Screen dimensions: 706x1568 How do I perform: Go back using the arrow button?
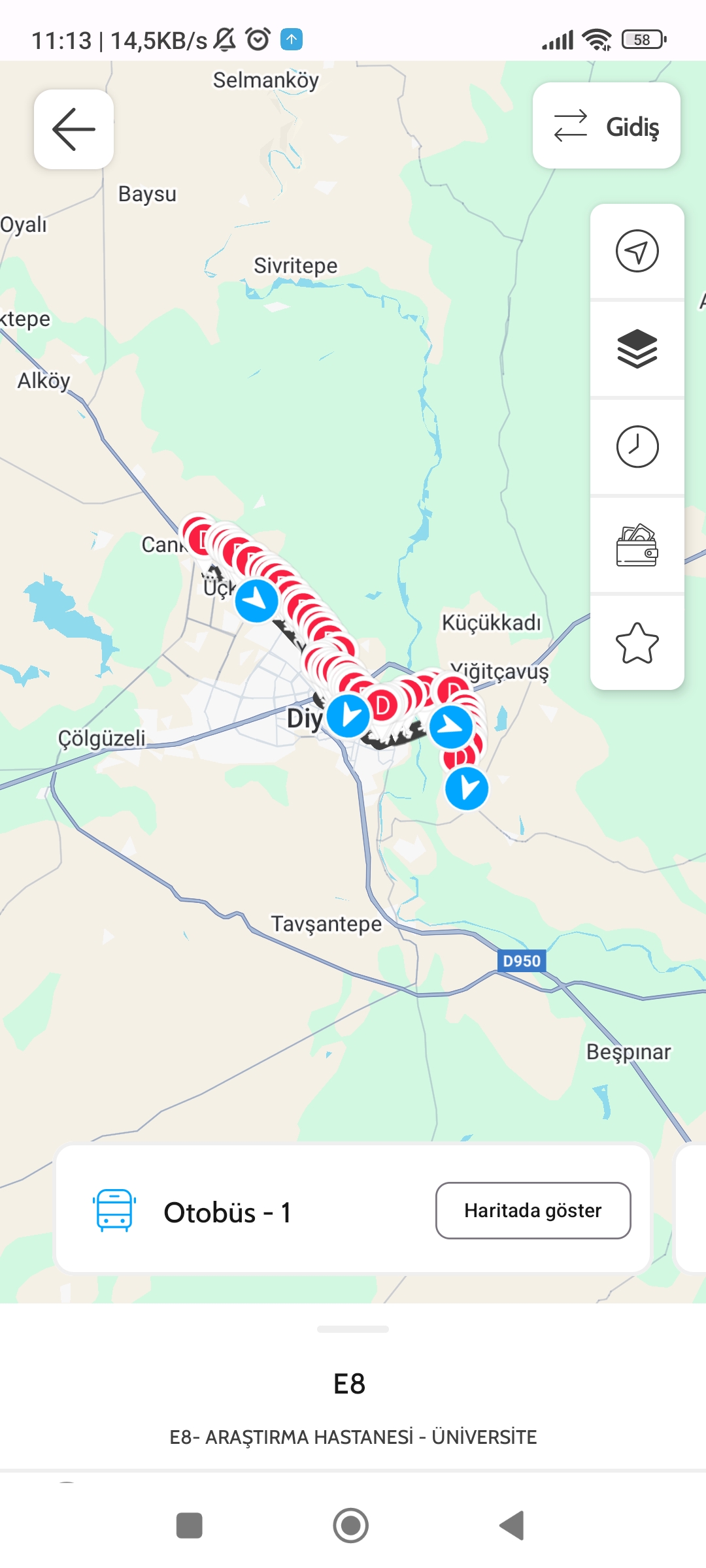[x=74, y=129]
